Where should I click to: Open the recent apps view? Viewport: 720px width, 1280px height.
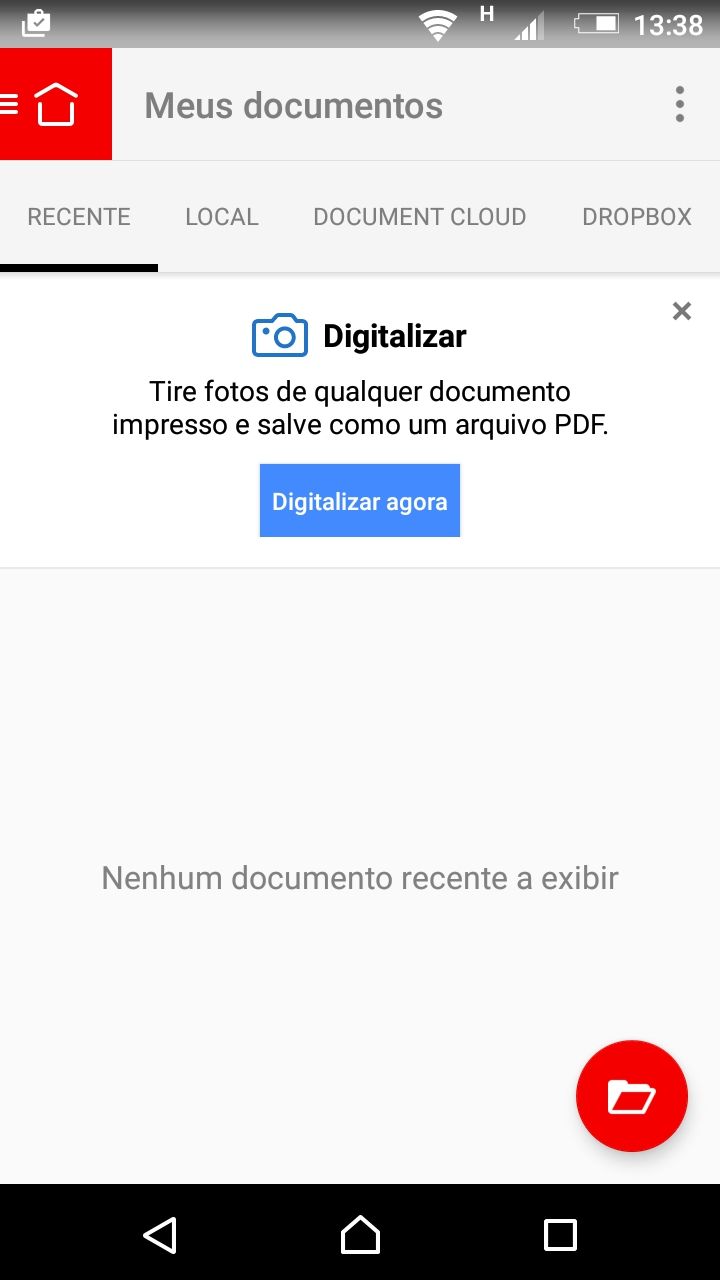coord(560,1235)
